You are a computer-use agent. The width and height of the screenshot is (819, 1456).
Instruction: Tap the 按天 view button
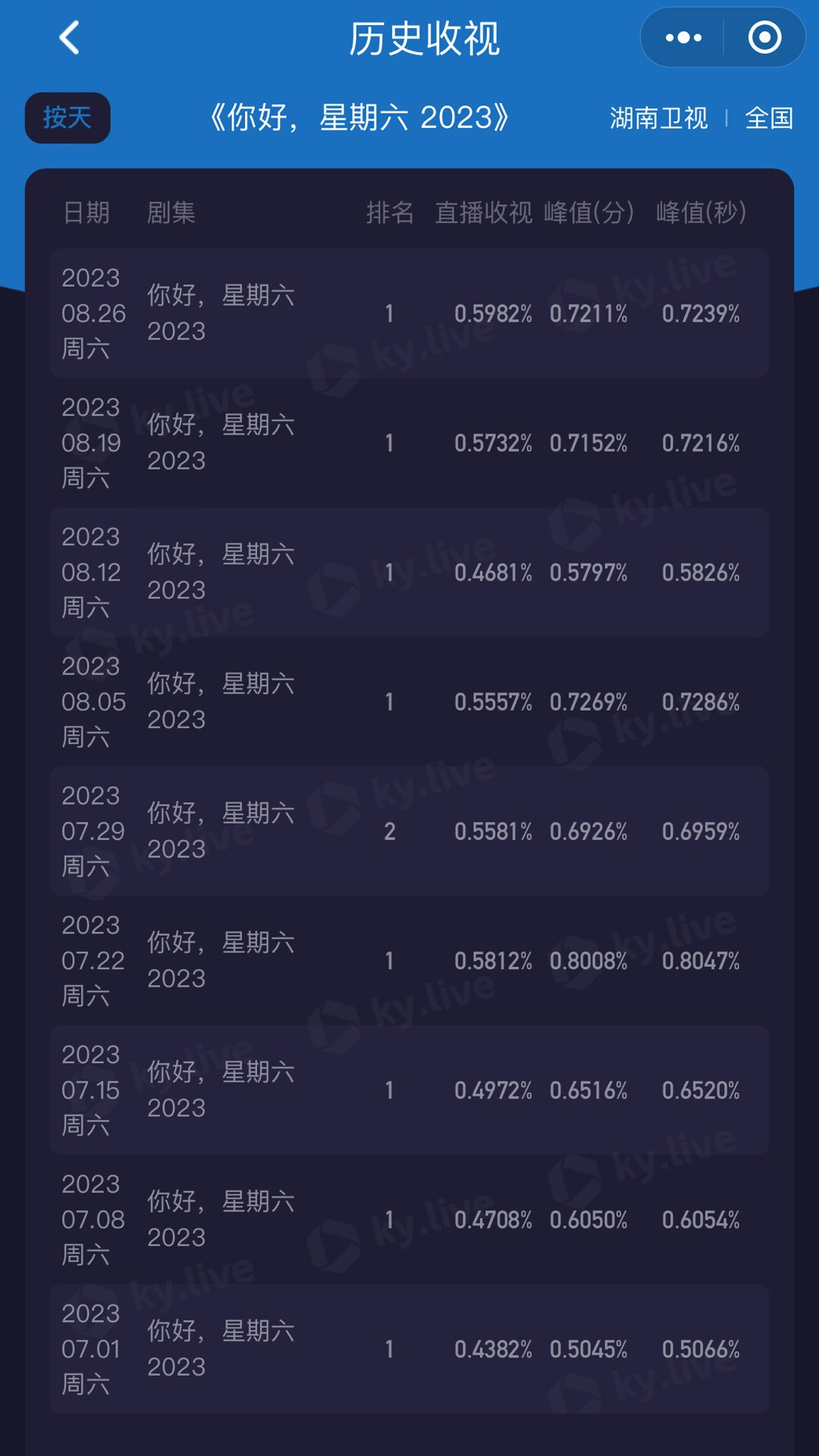point(67,118)
